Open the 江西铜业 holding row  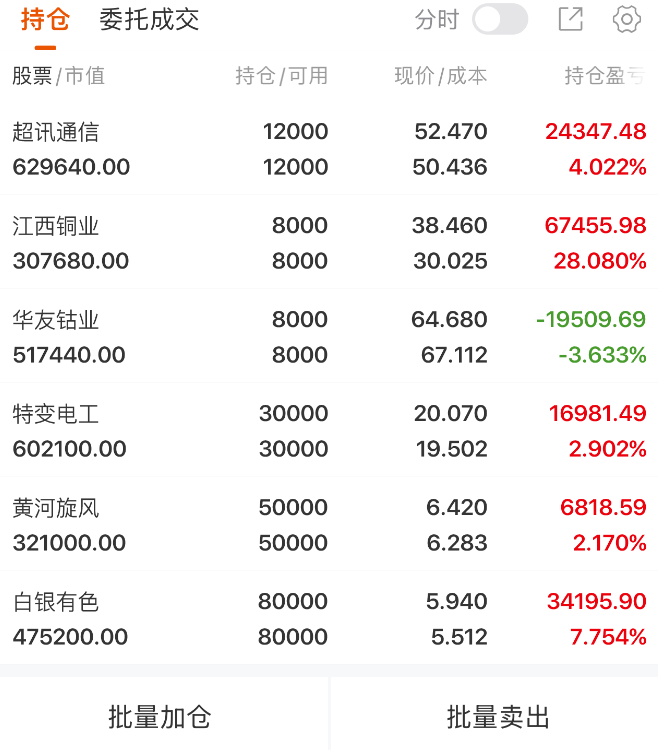[329, 243]
